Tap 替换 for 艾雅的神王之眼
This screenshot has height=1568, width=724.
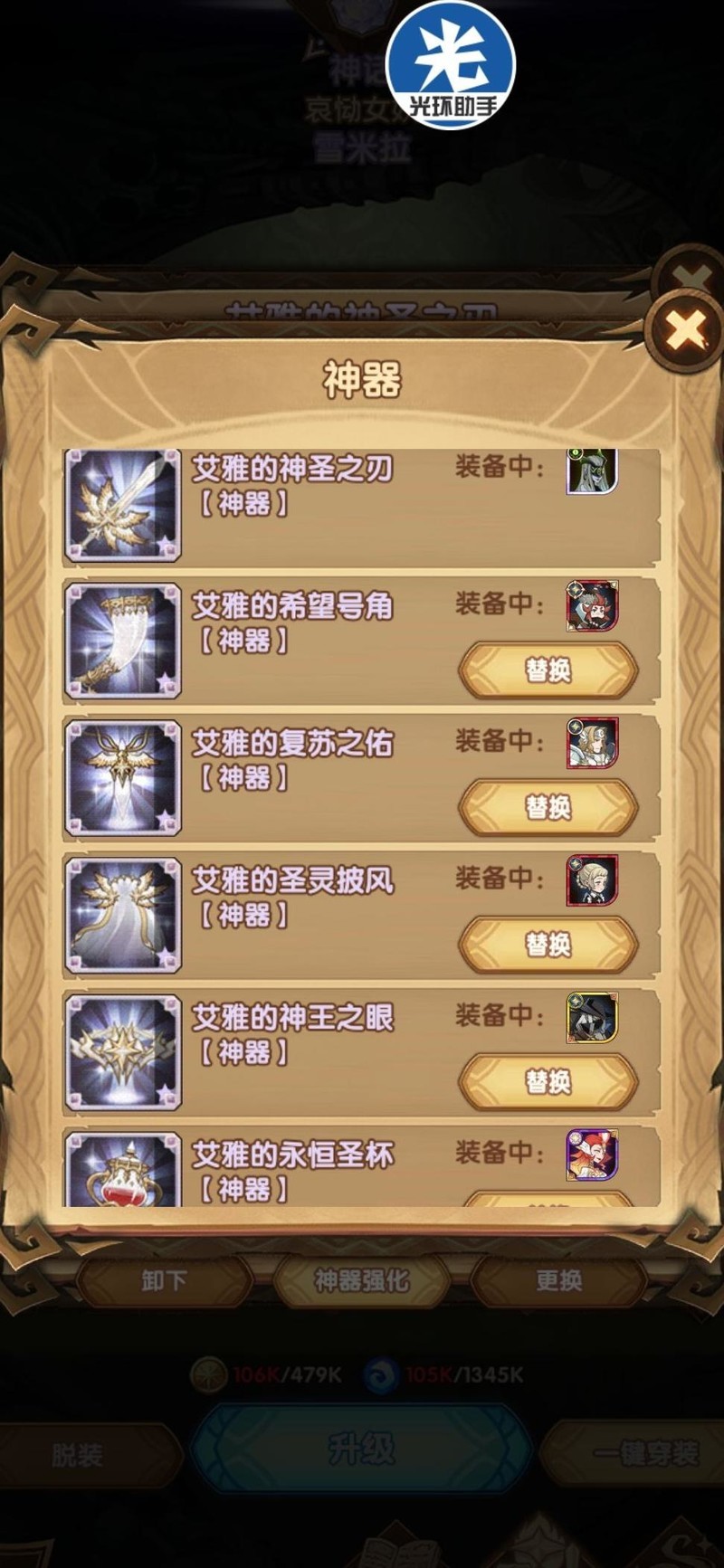tap(548, 1082)
